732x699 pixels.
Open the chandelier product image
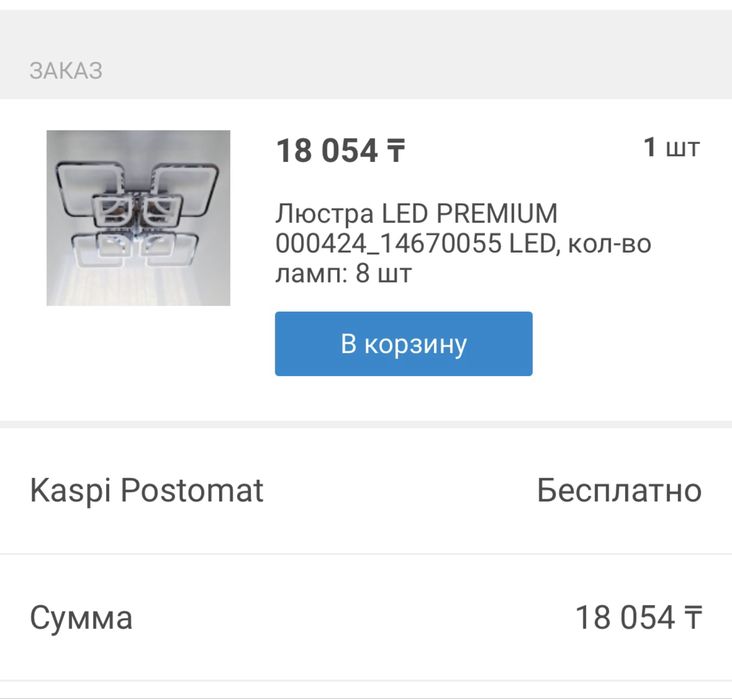click(138, 218)
